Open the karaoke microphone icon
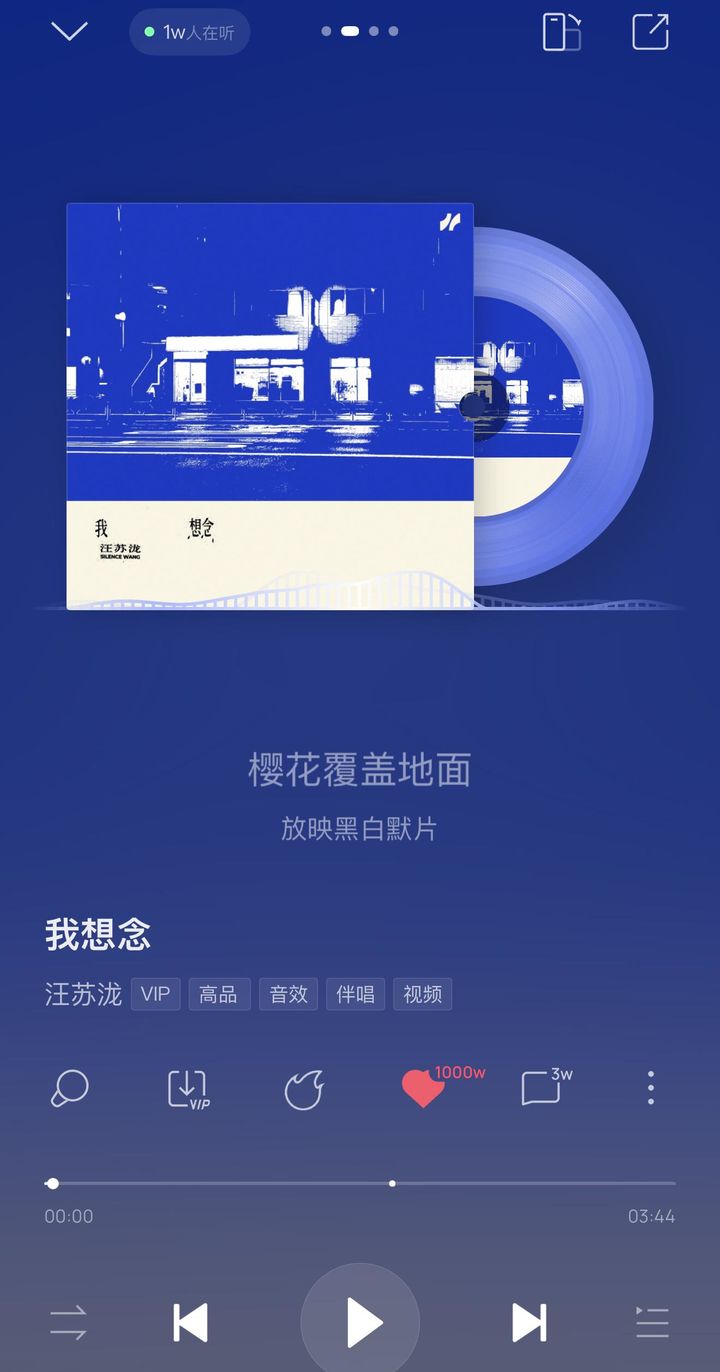The image size is (720, 1372). pyautogui.click(x=69, y=1088)
